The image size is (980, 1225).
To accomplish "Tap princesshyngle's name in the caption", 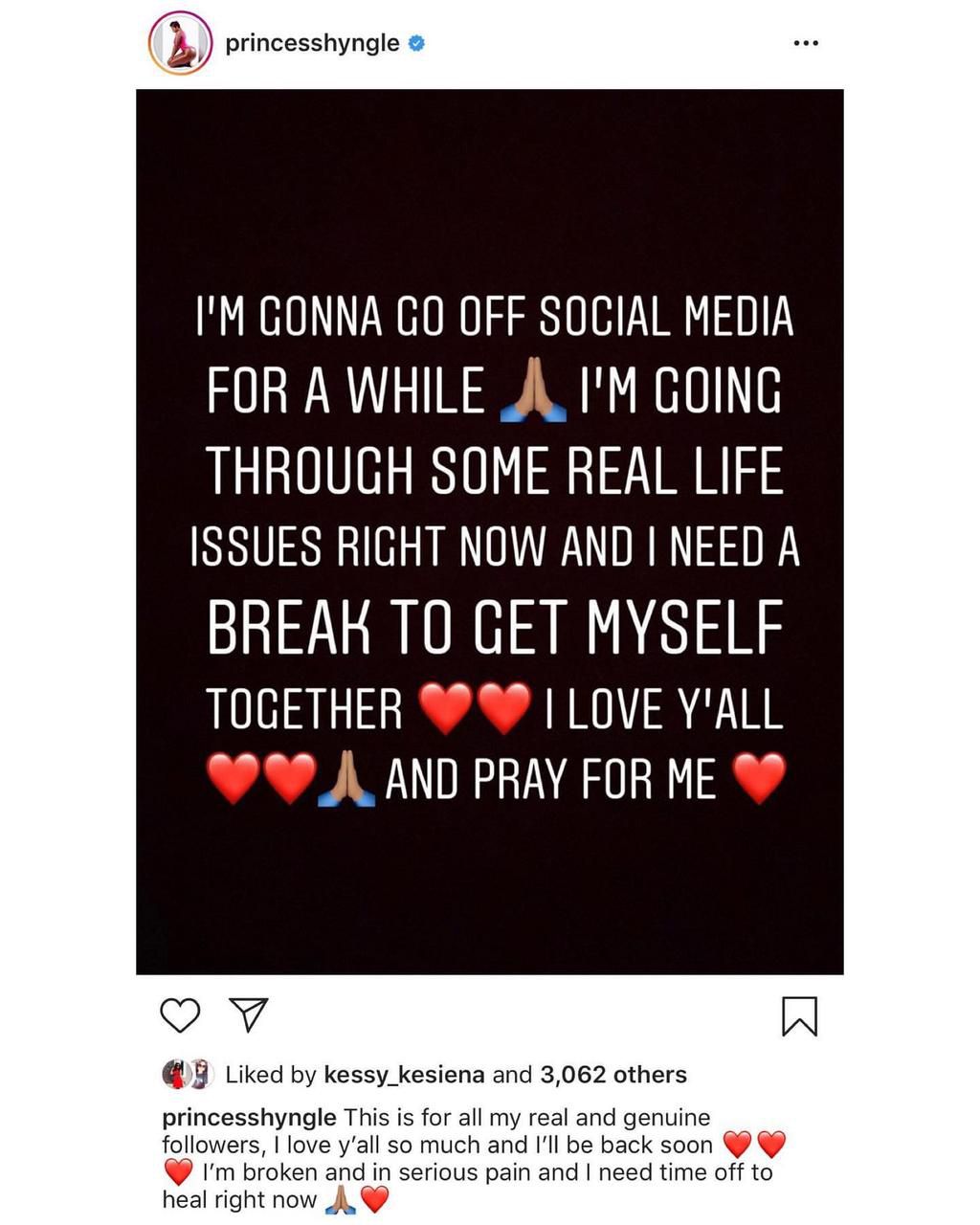I will pos(249,1117).
